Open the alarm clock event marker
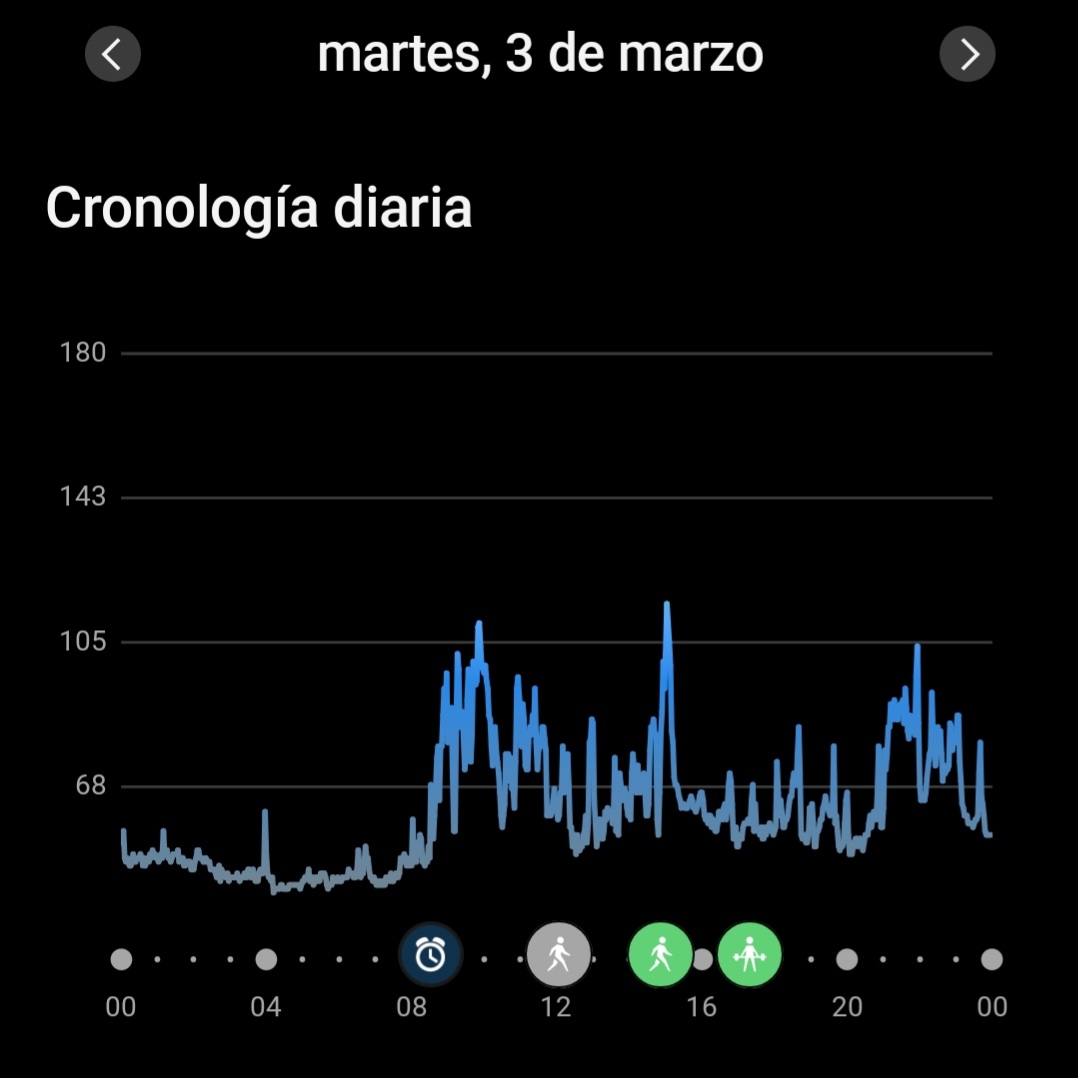The height and width of the screenshot is (1078, 1078). [x=430, y=955]
